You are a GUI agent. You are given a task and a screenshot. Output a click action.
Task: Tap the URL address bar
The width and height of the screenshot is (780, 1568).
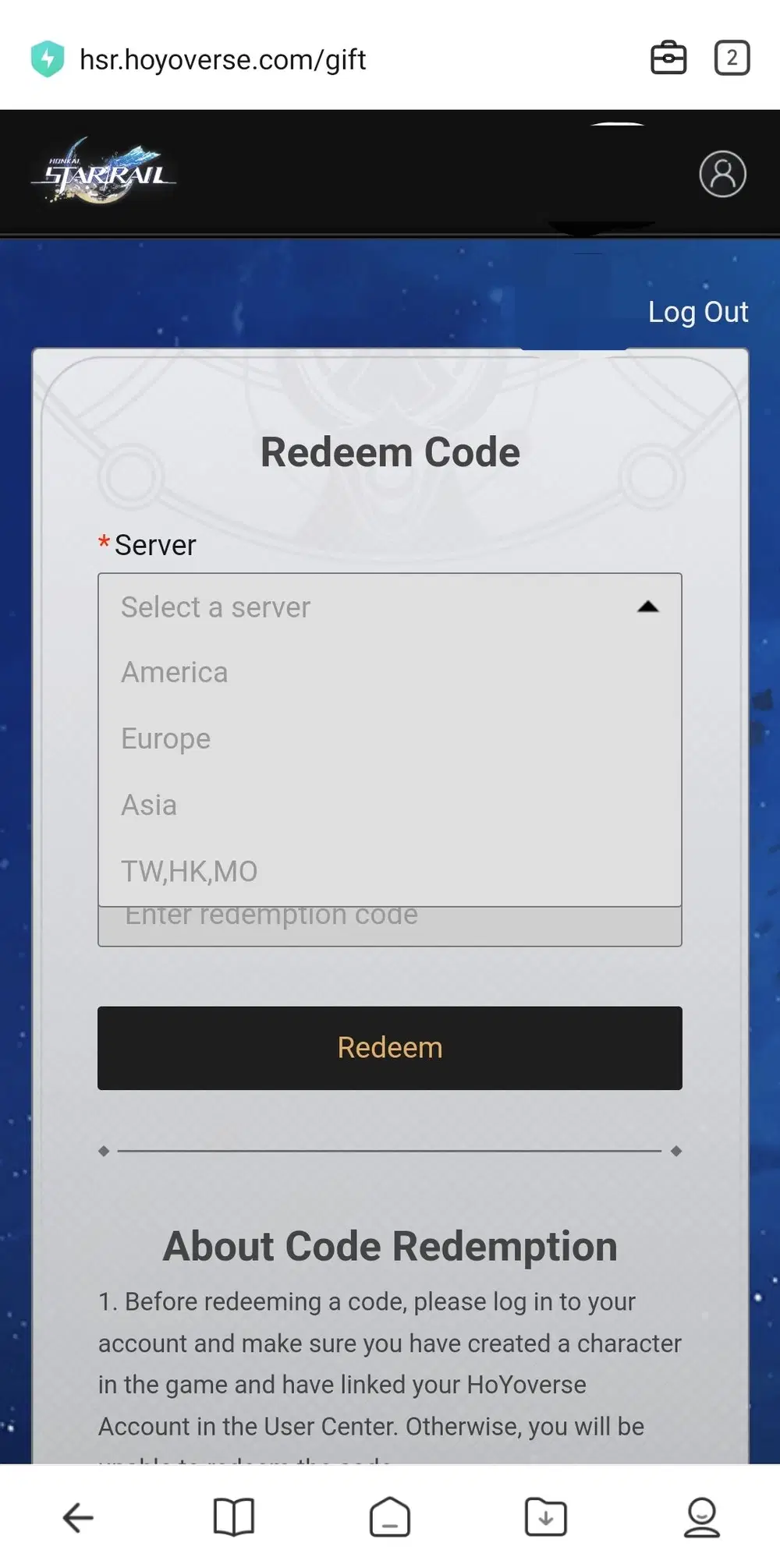(x=223, y=59)
